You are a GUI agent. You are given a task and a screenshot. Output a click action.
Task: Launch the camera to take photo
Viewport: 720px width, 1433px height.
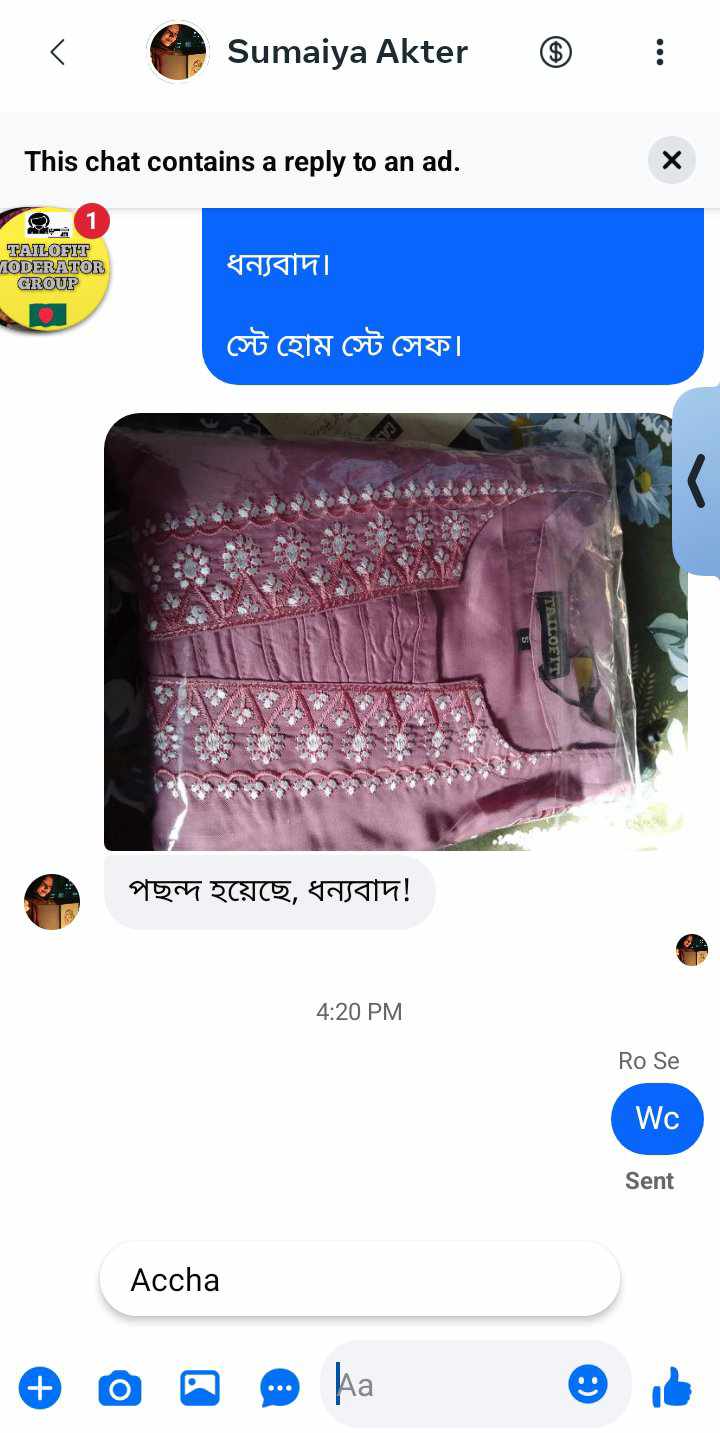(120, 1388)
